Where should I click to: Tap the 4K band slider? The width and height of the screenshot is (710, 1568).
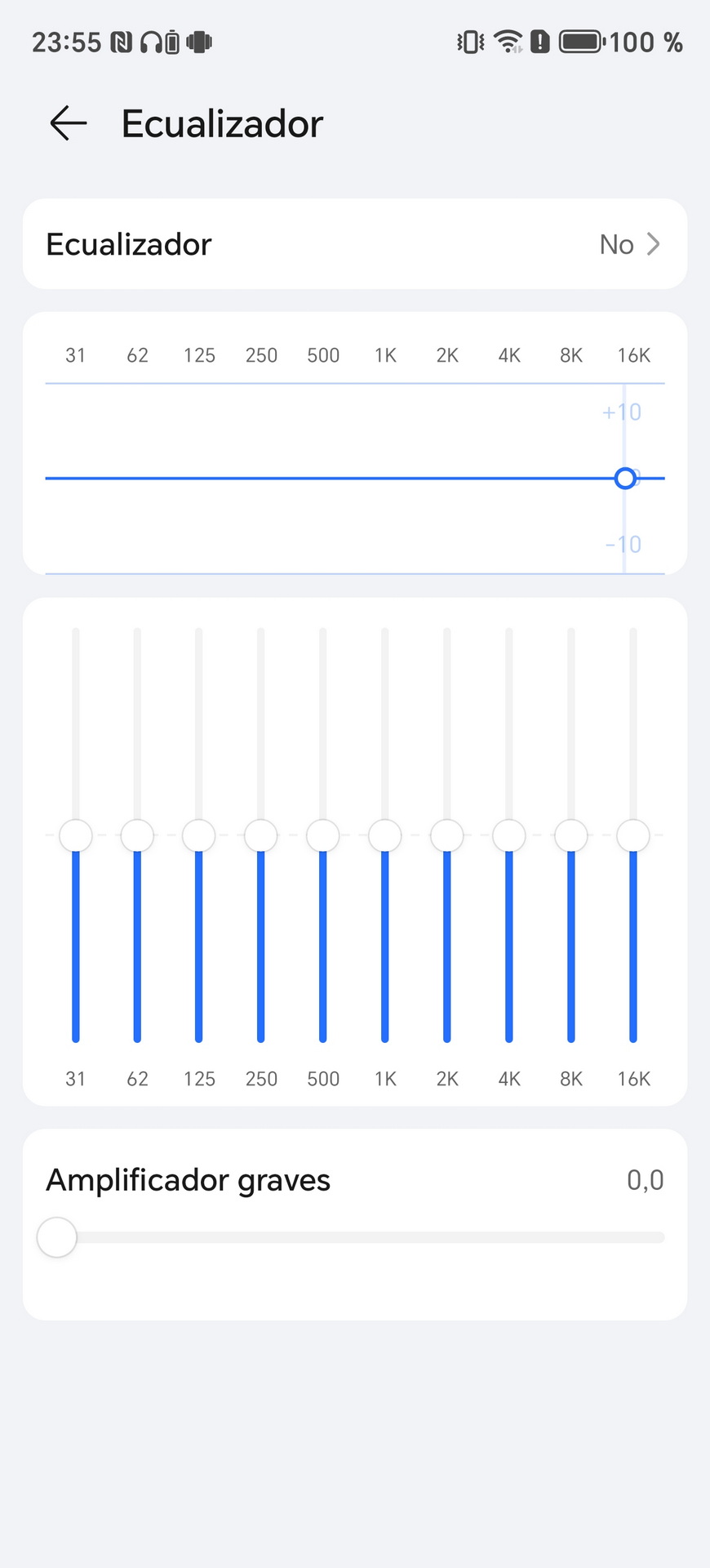click(x=509, y=835)
